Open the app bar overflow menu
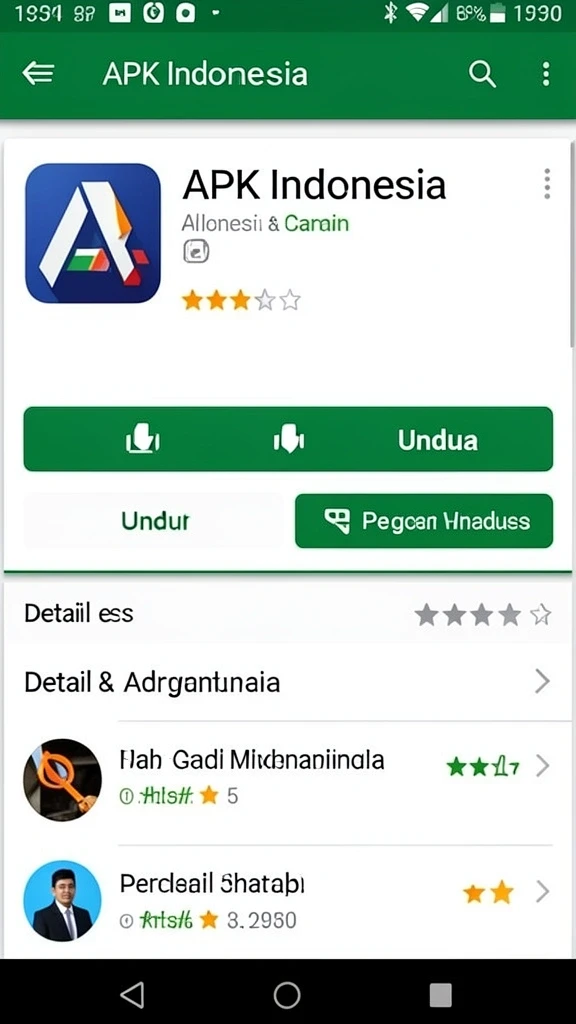The image size is (576, 1024). [x=546, y=74]
